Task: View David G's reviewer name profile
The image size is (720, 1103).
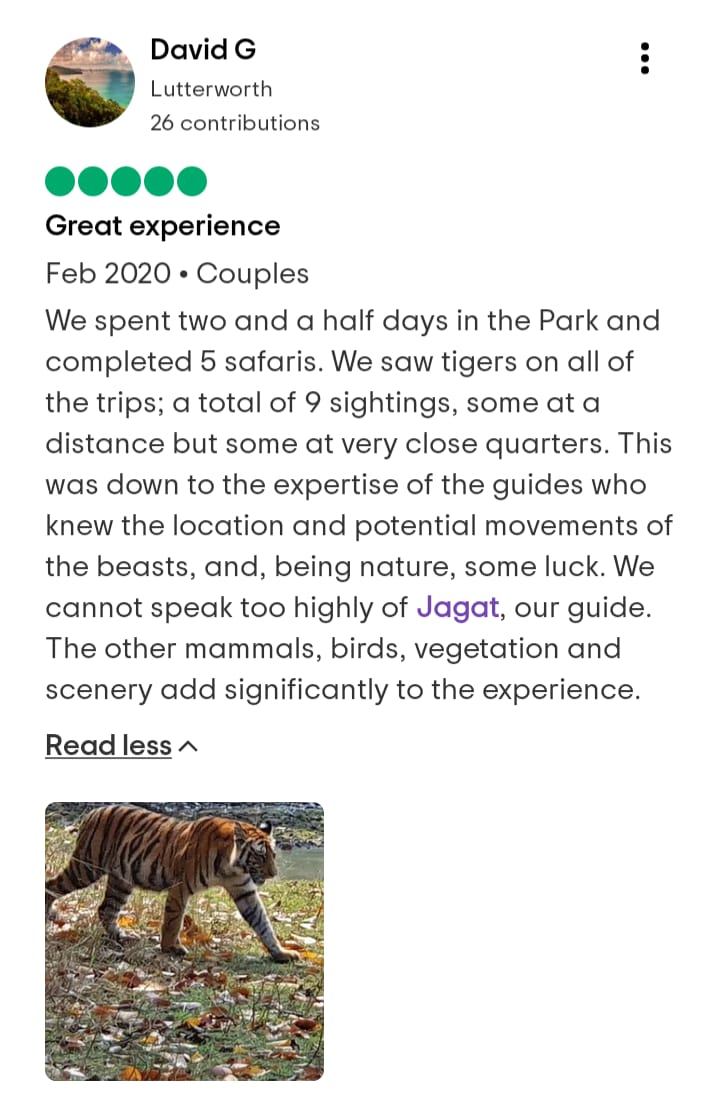Action: 203,49
